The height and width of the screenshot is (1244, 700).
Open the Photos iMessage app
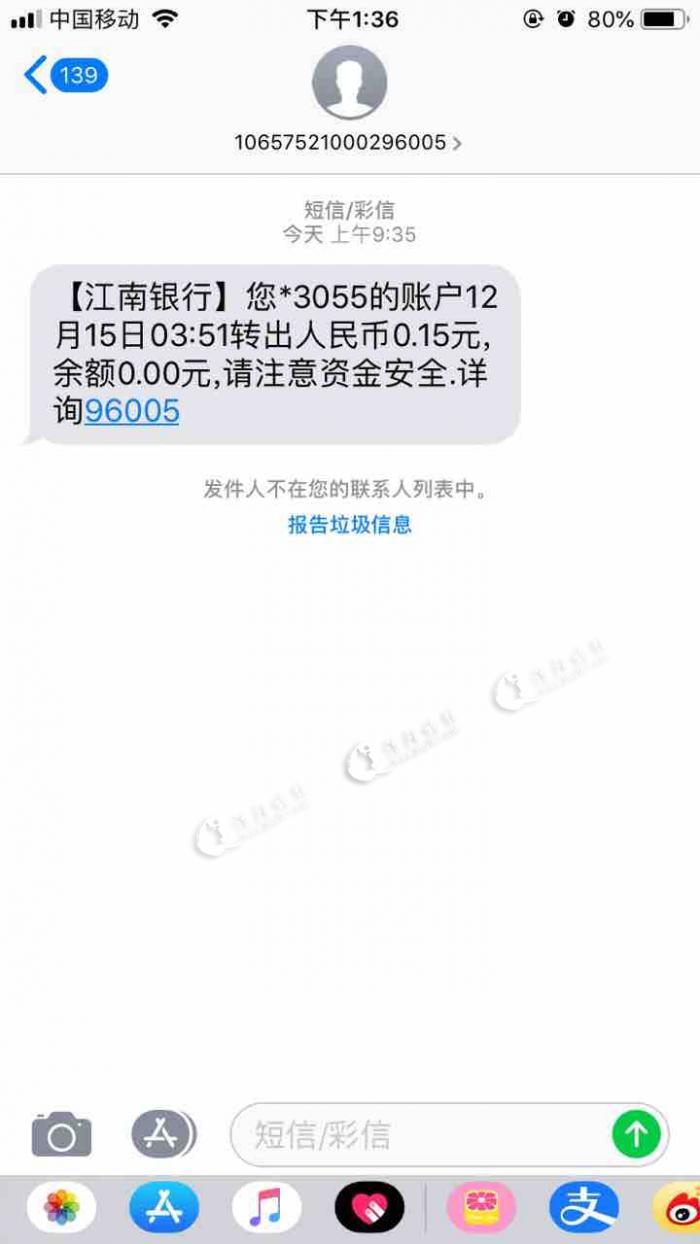61,1208
